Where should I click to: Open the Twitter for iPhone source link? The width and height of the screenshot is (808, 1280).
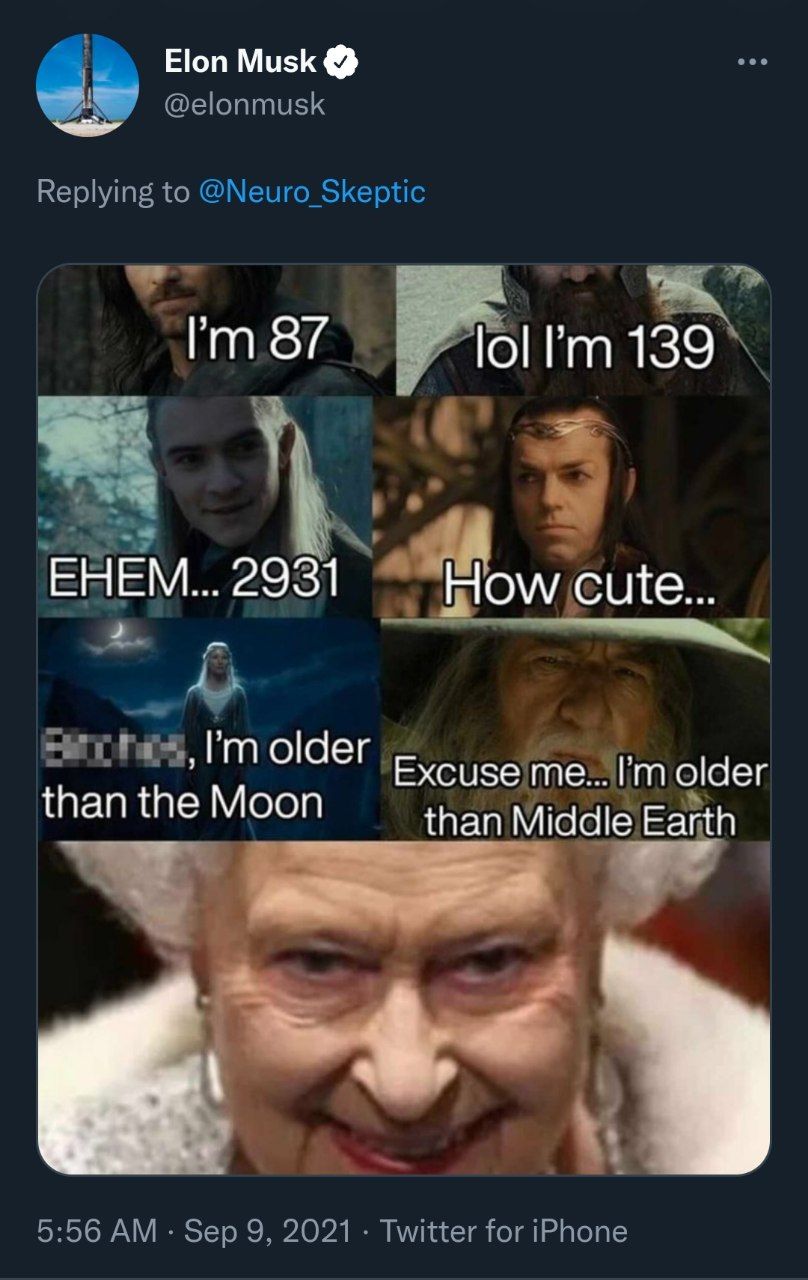coord(503,1230)
